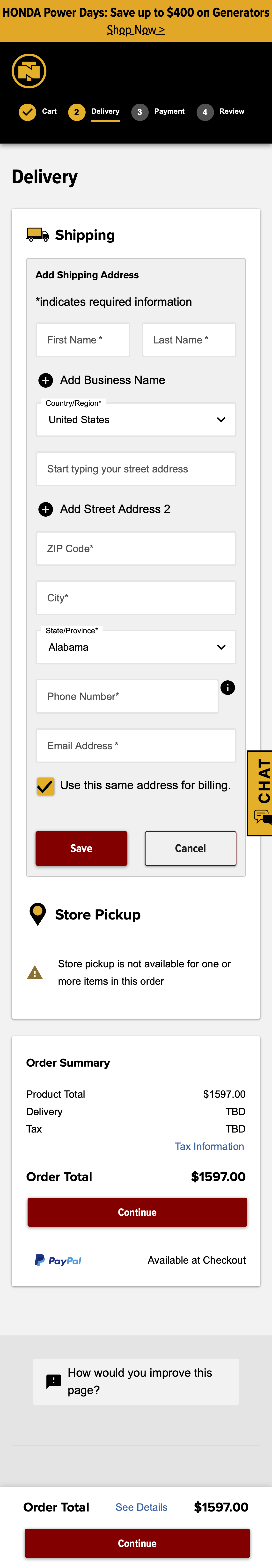Focus the First Name field
The width and height of the screenshot is (272, 1568).
[x=83, y=340]
